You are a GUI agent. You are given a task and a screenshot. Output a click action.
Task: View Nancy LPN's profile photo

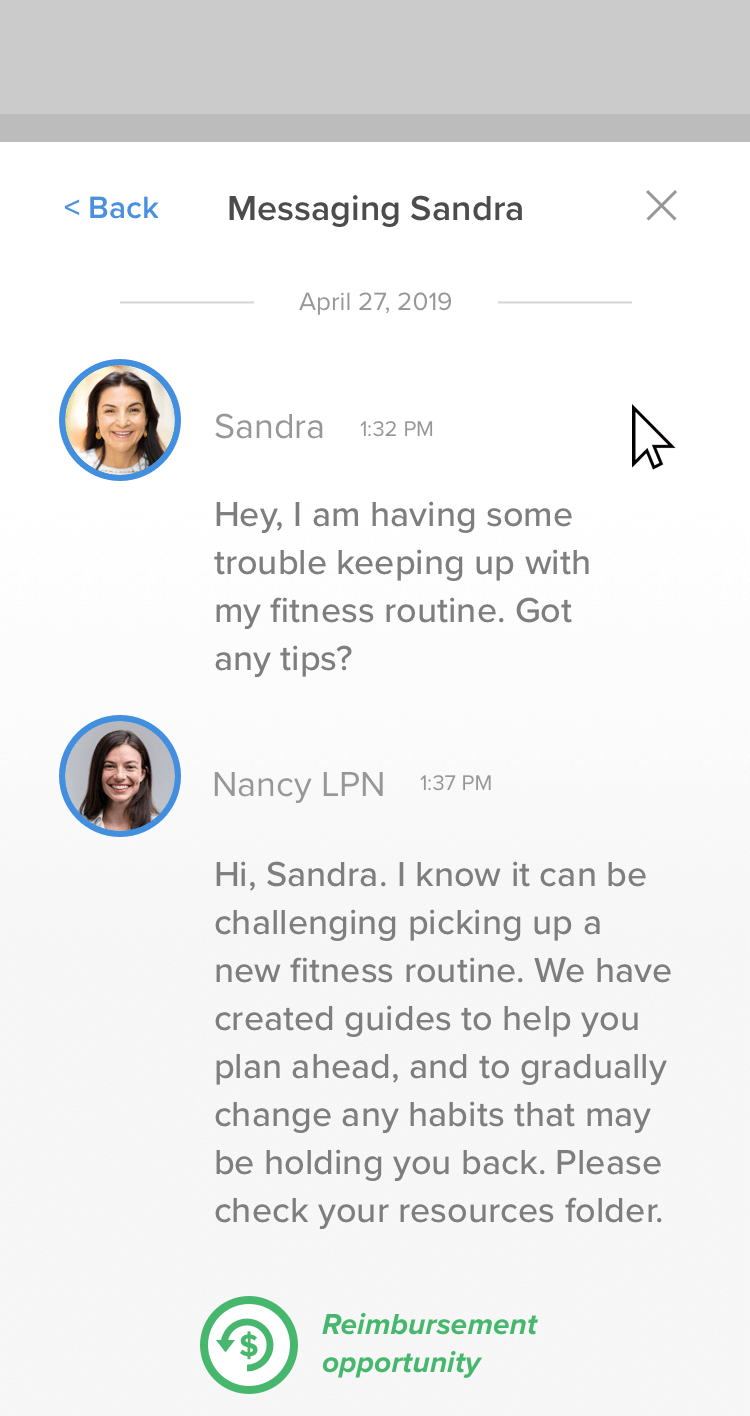pos(120,776)
